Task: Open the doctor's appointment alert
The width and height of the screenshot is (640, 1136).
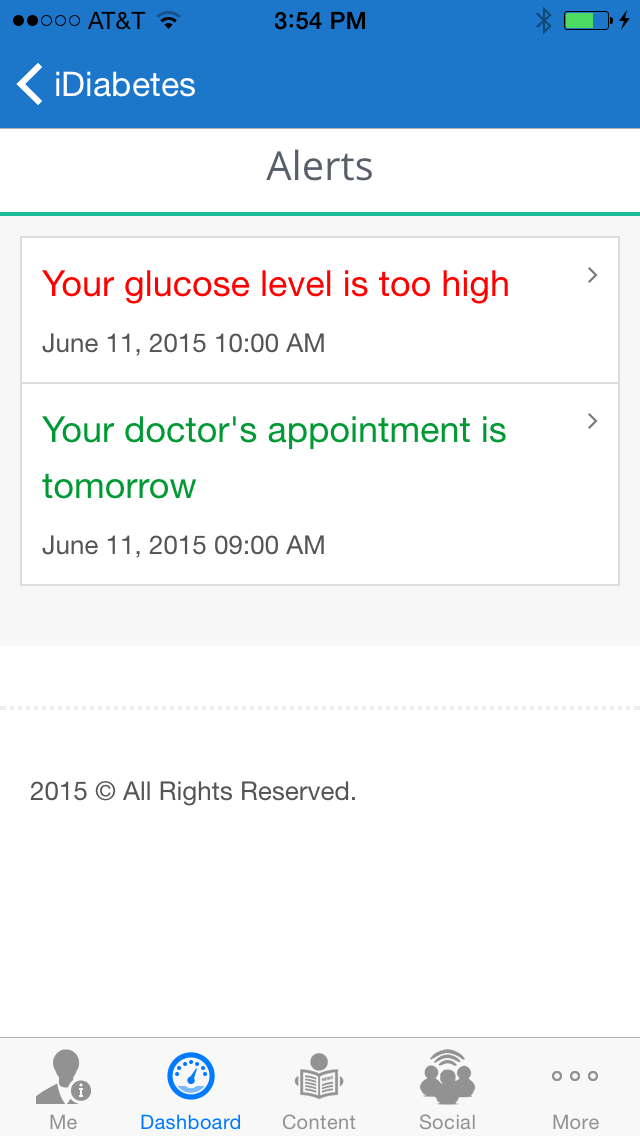Action: coord(320,484)
